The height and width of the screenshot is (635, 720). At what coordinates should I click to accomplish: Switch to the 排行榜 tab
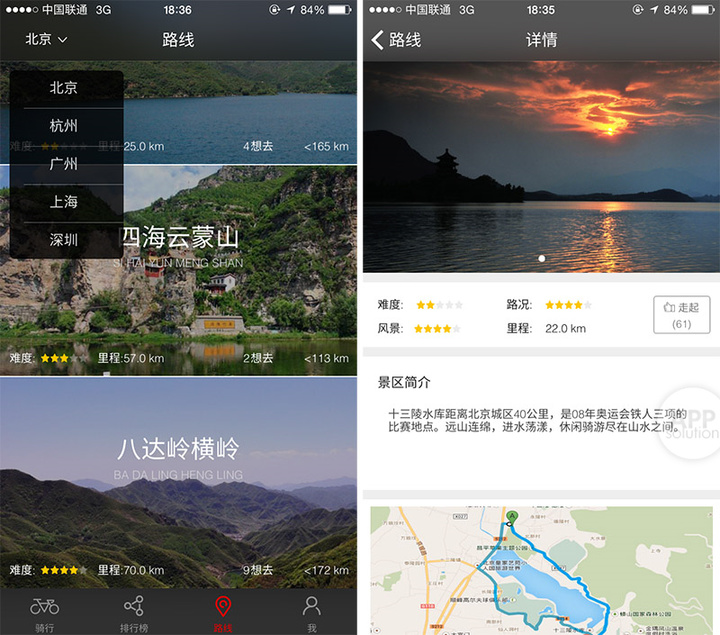click(x=133, y=611)
